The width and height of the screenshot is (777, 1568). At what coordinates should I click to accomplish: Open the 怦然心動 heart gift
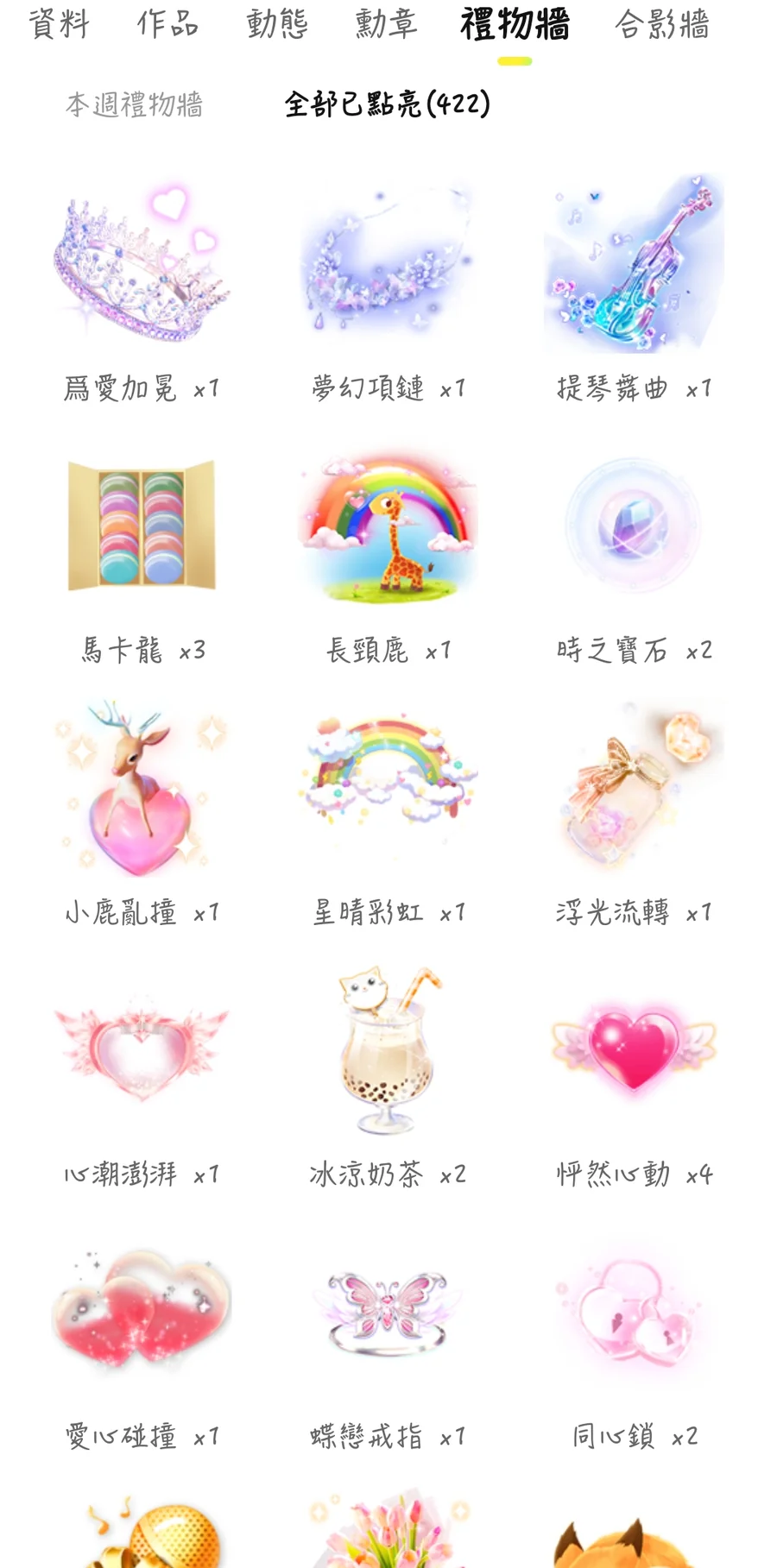[634, 1048]
